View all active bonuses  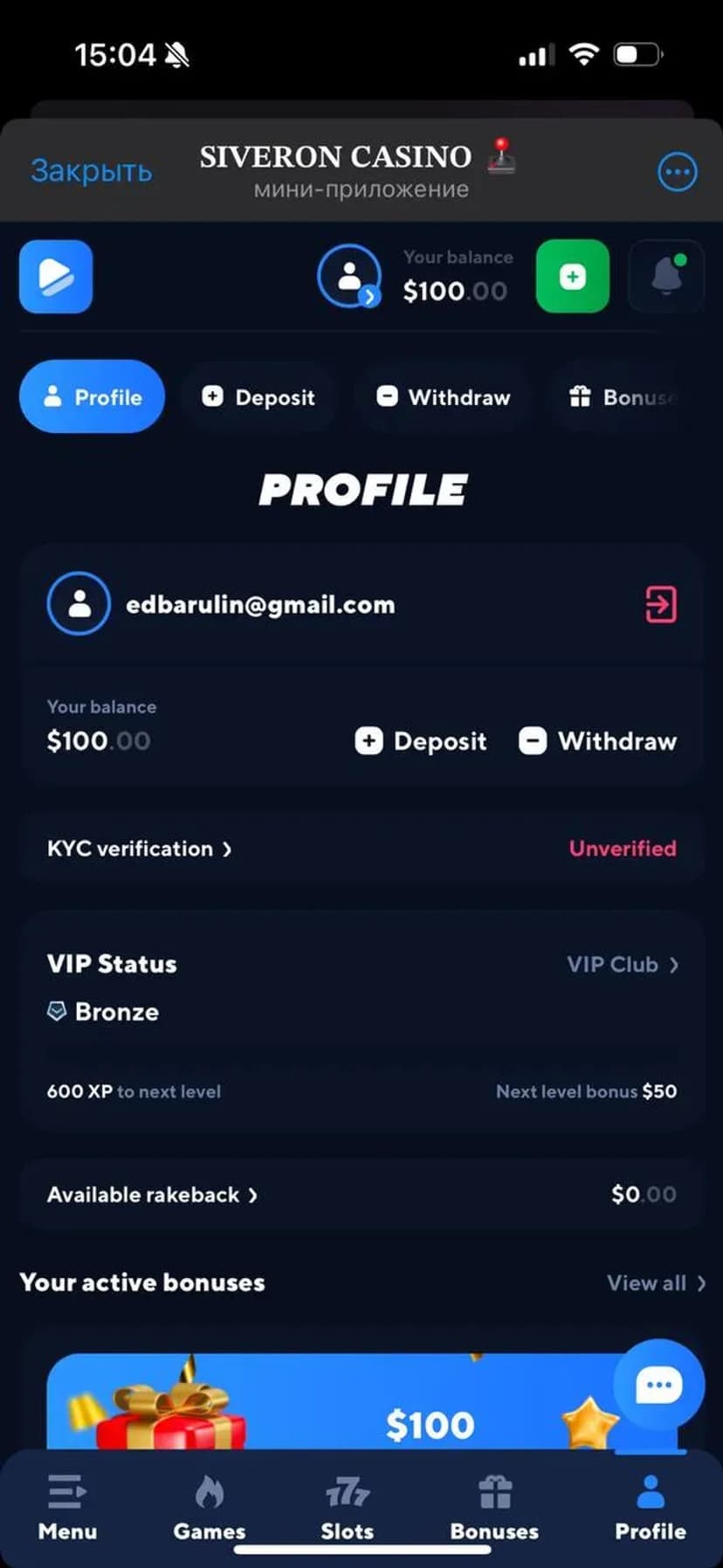[656, 1283]
